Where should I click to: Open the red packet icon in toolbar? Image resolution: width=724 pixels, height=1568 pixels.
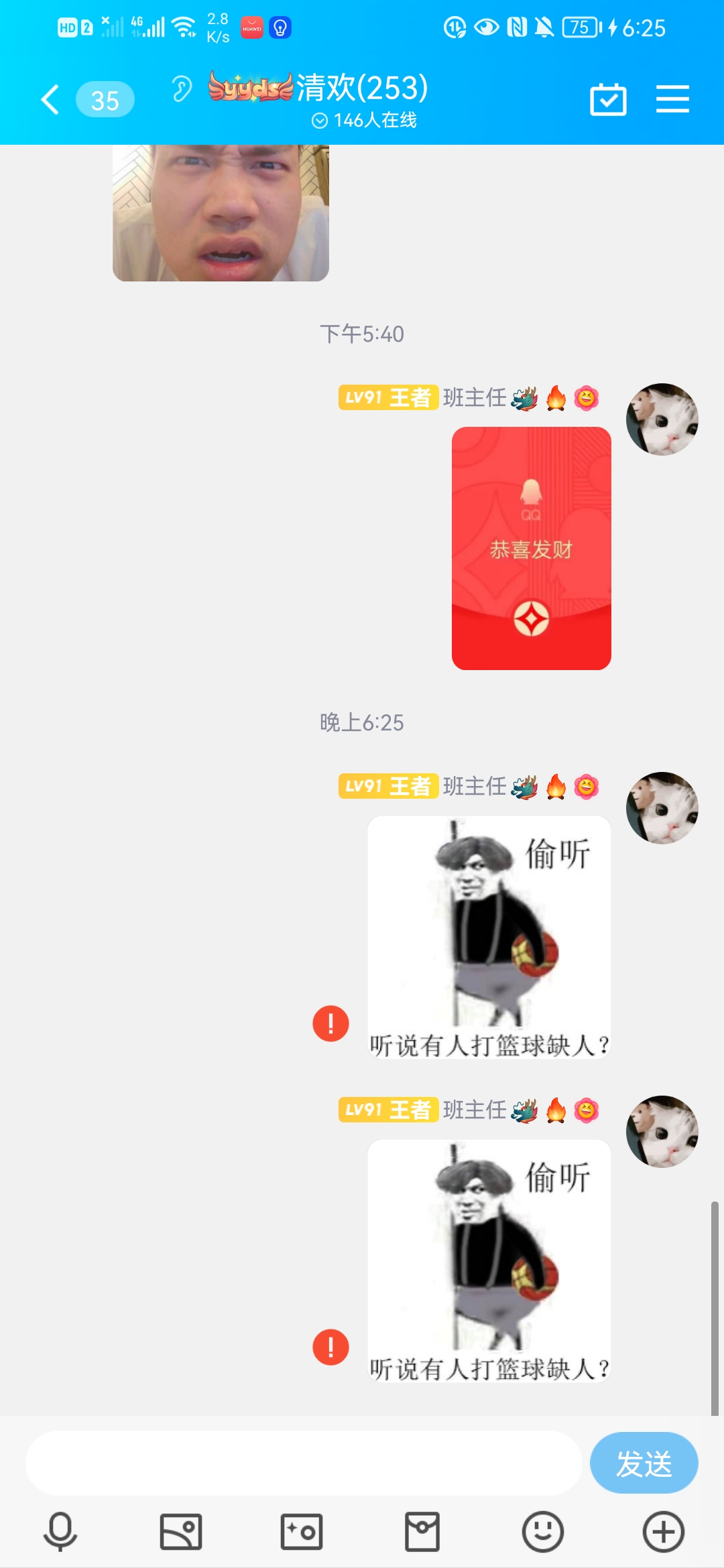click(422, 1532)
